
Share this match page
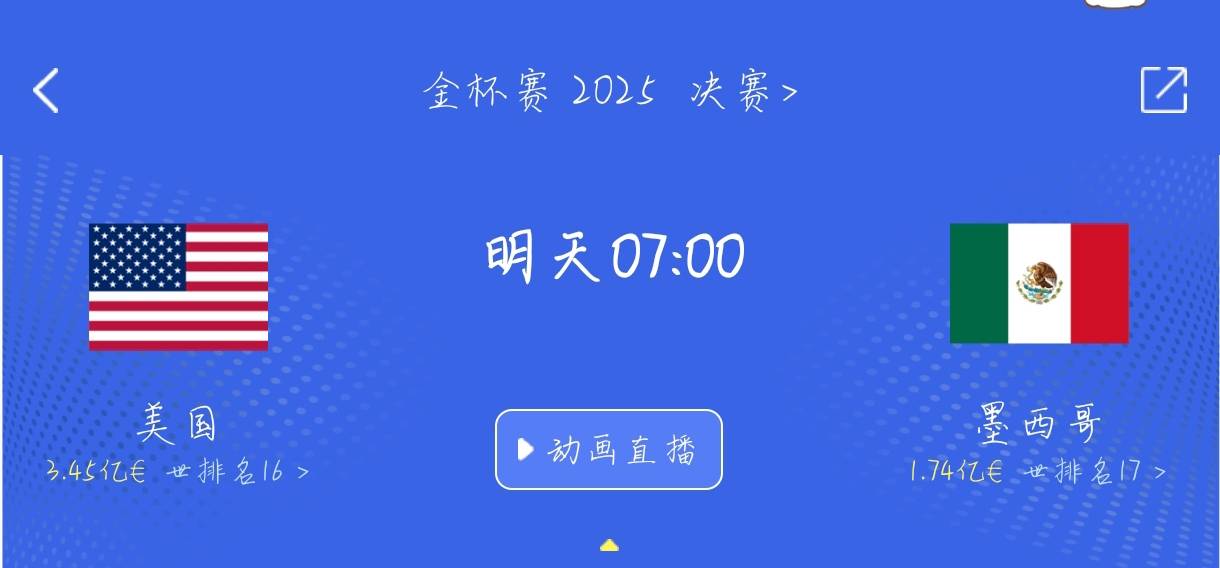[1164, 91]
